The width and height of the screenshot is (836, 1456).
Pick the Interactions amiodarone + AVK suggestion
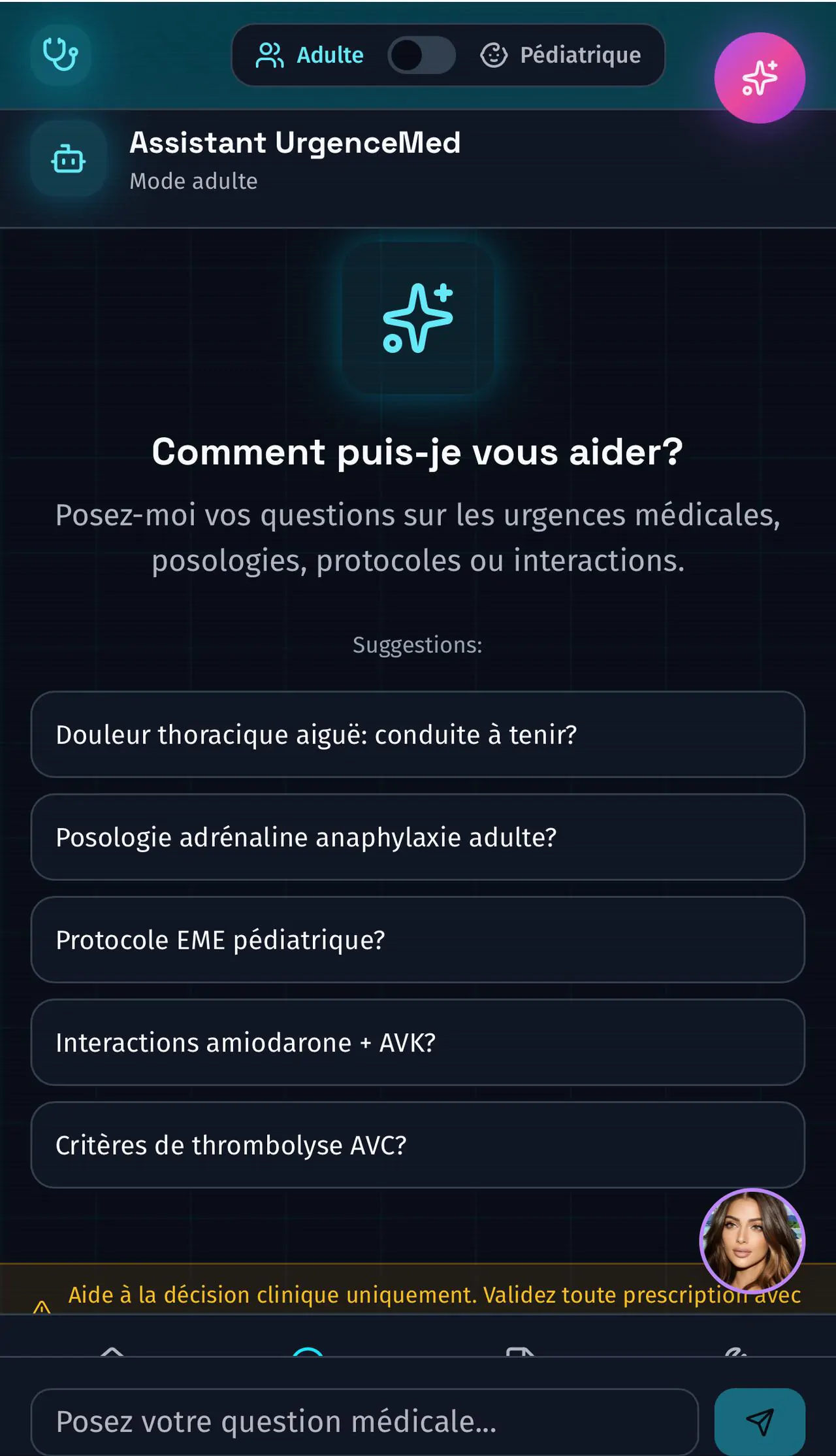417,1042
